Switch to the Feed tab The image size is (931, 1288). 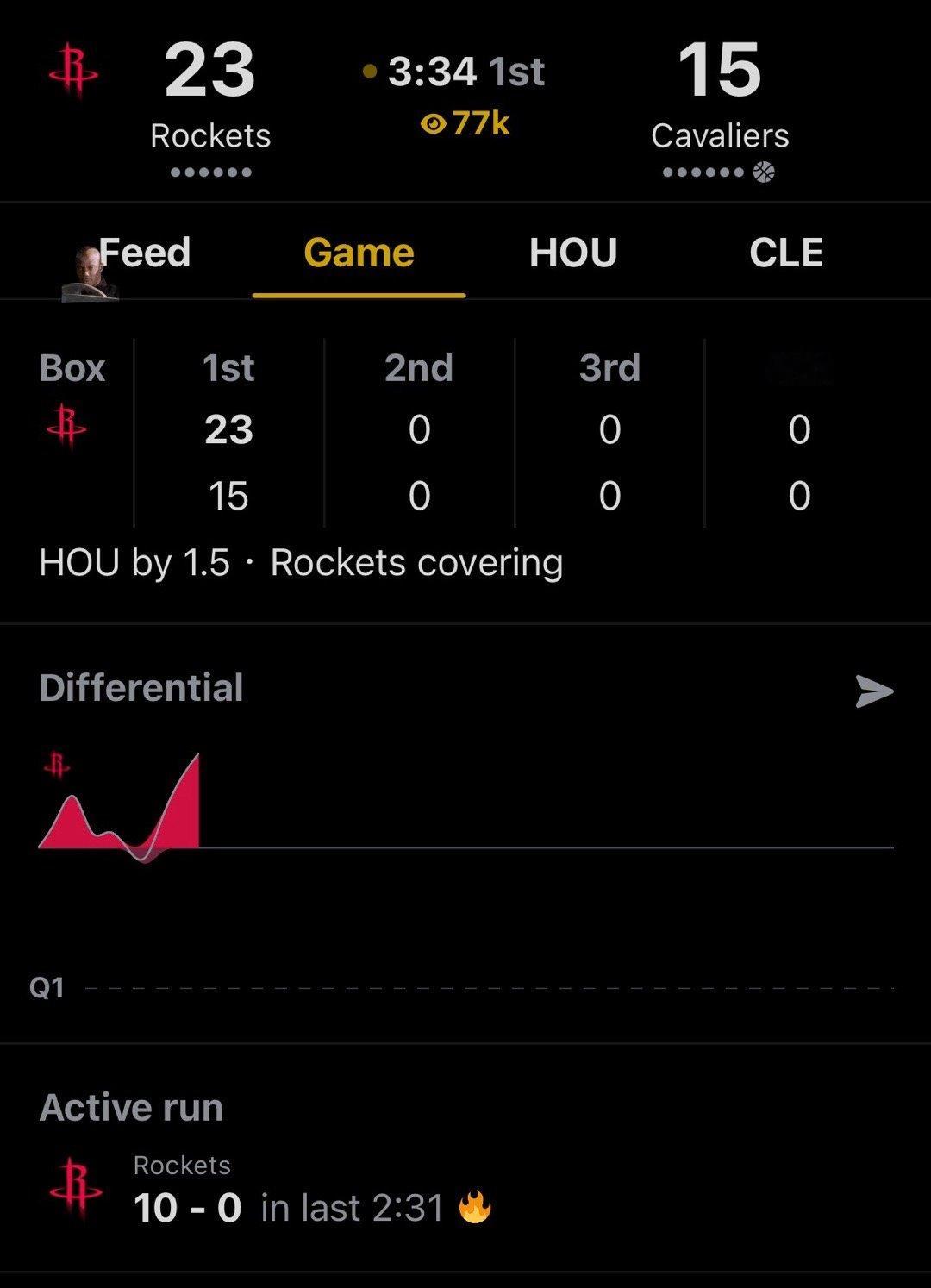(x=143, y=253)
